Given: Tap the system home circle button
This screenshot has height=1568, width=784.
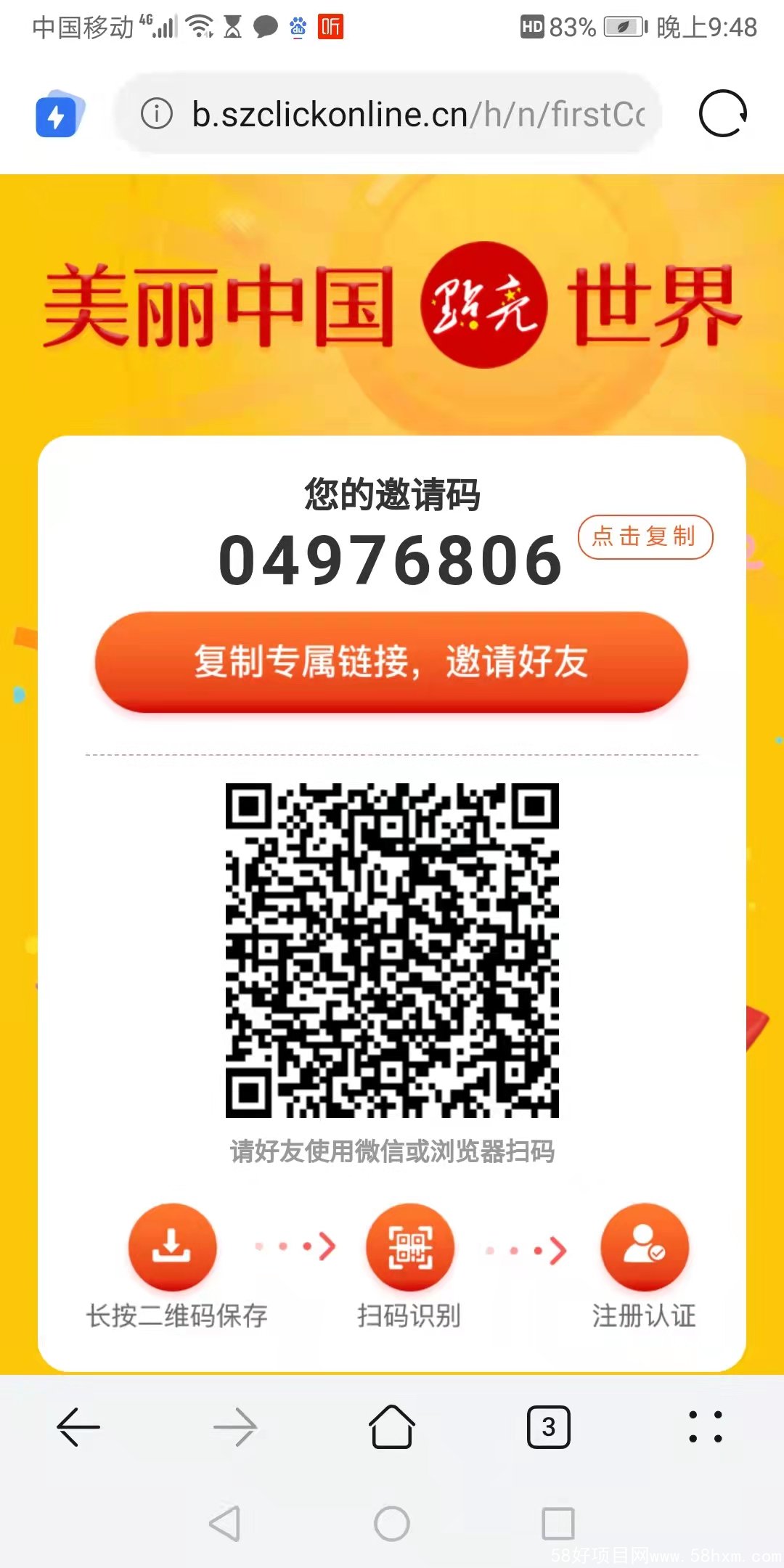Looking at the screenshot, I should pyautogui.click(x=392, y=1523).
